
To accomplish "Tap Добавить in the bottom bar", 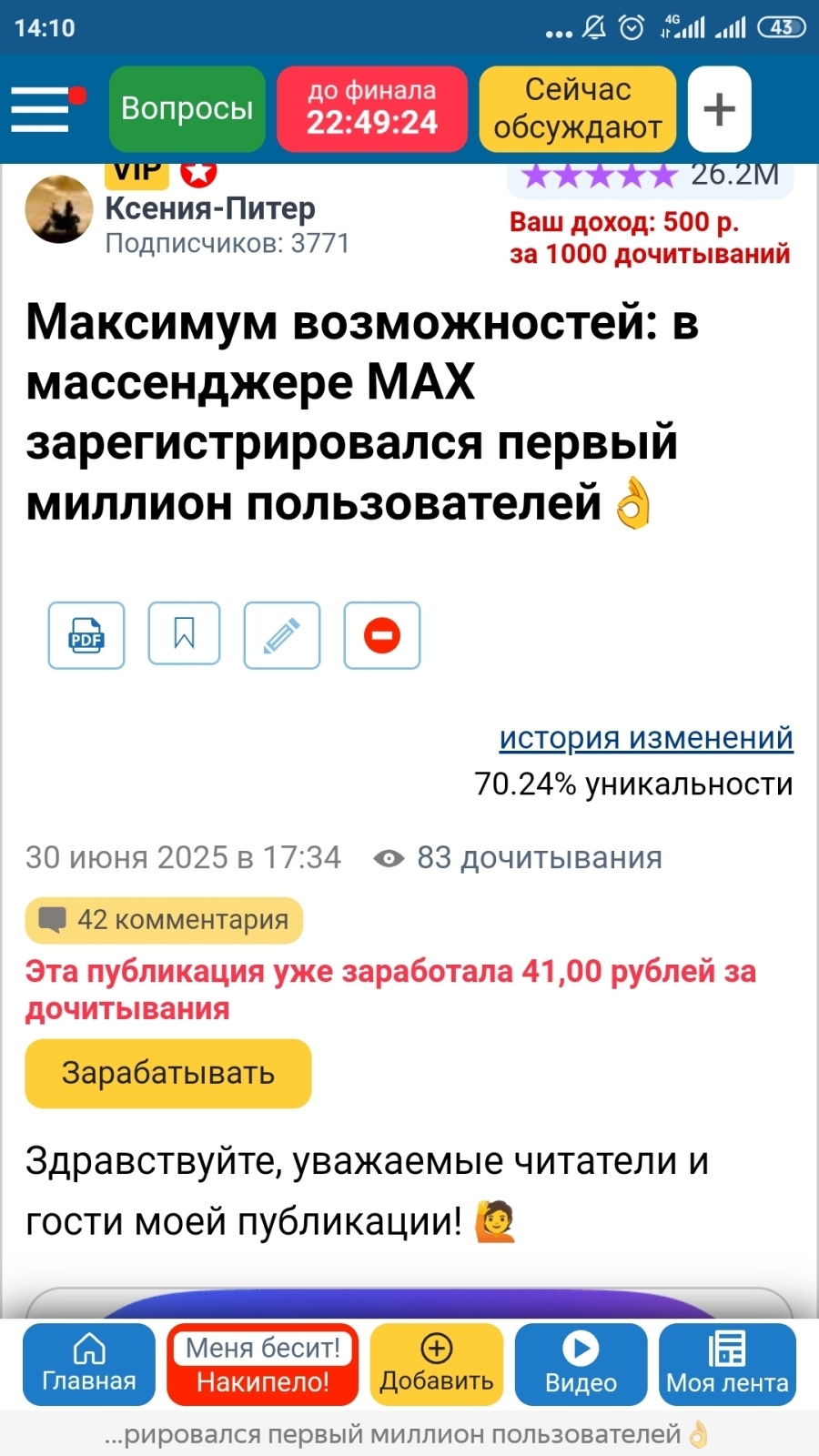I will (x=437, y=1364).
